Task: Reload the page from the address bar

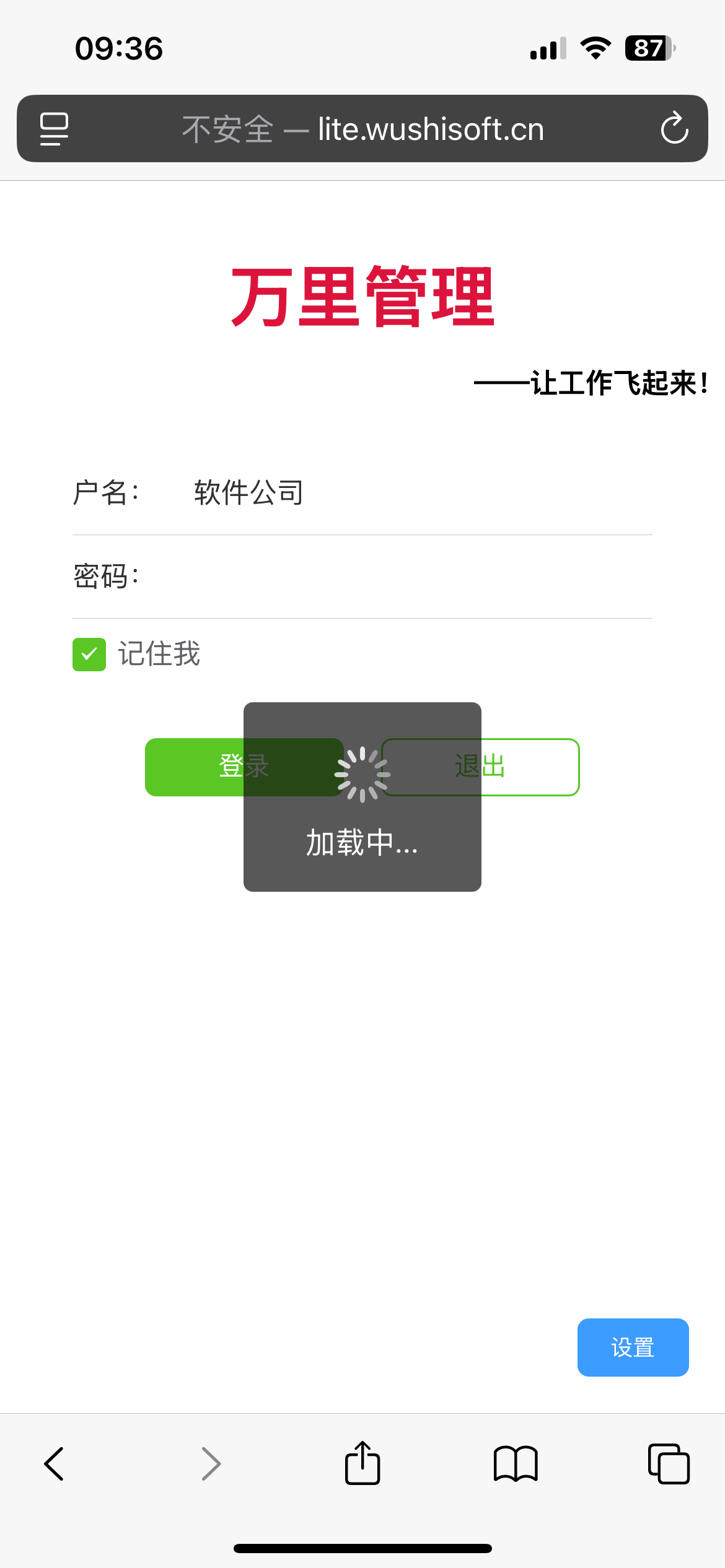Action: (674, 129)
